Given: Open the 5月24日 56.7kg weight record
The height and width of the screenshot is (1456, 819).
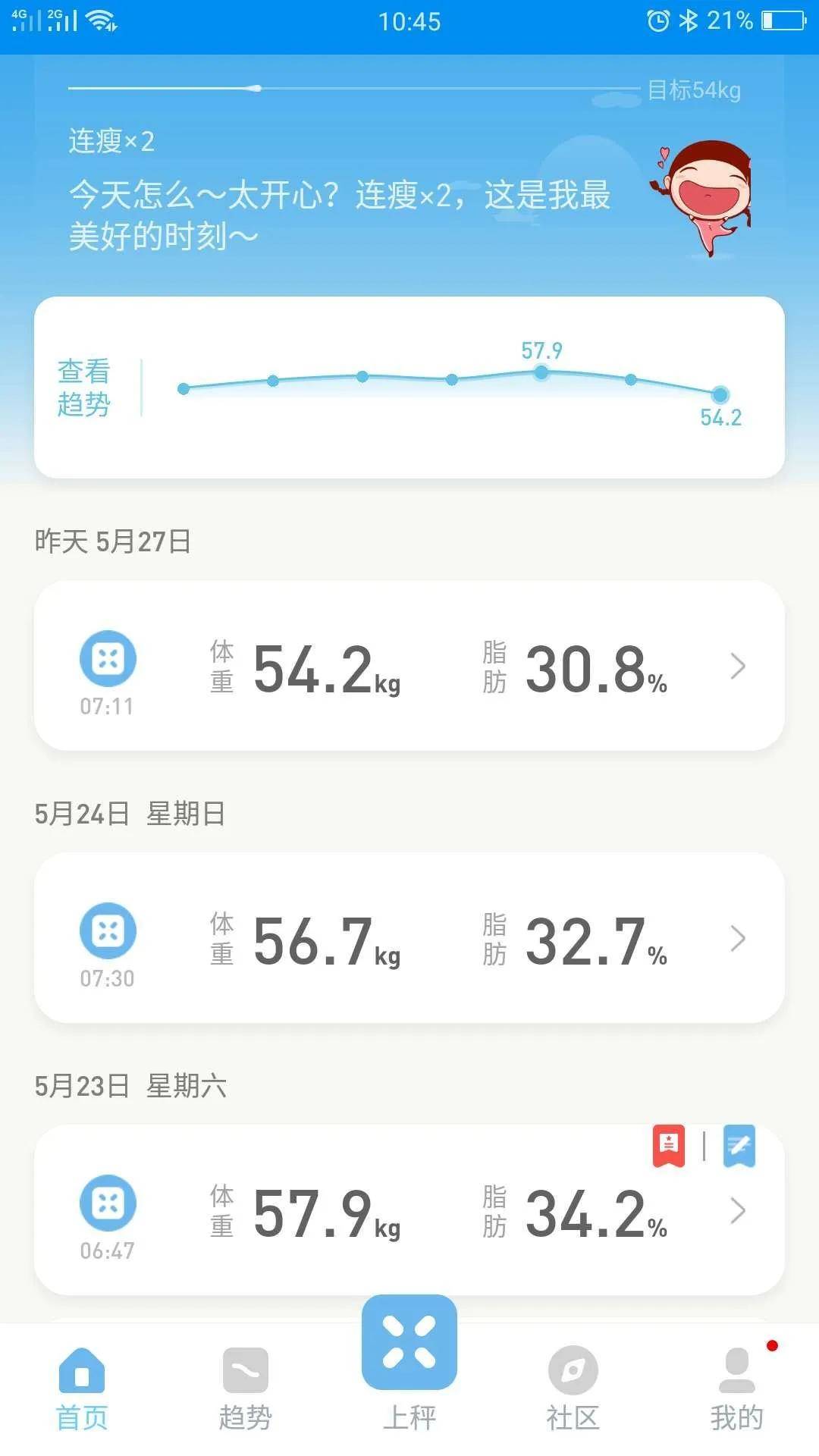Looking at the screenshot, I should tap(409, 938).
